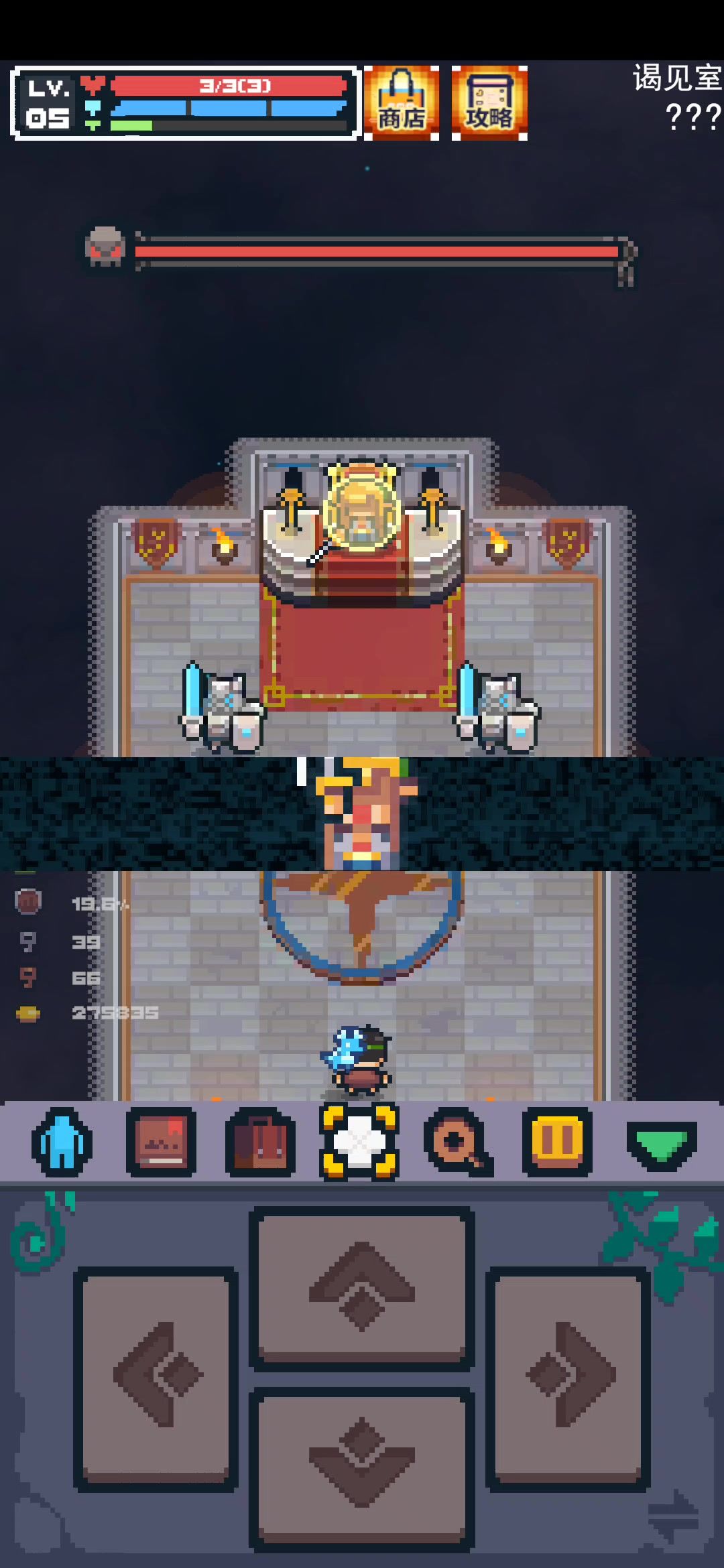Open the magnifying glass inspect tool
Image resolution: width=724 pixels, height=1568 pixels.
tap(459, 1142)
